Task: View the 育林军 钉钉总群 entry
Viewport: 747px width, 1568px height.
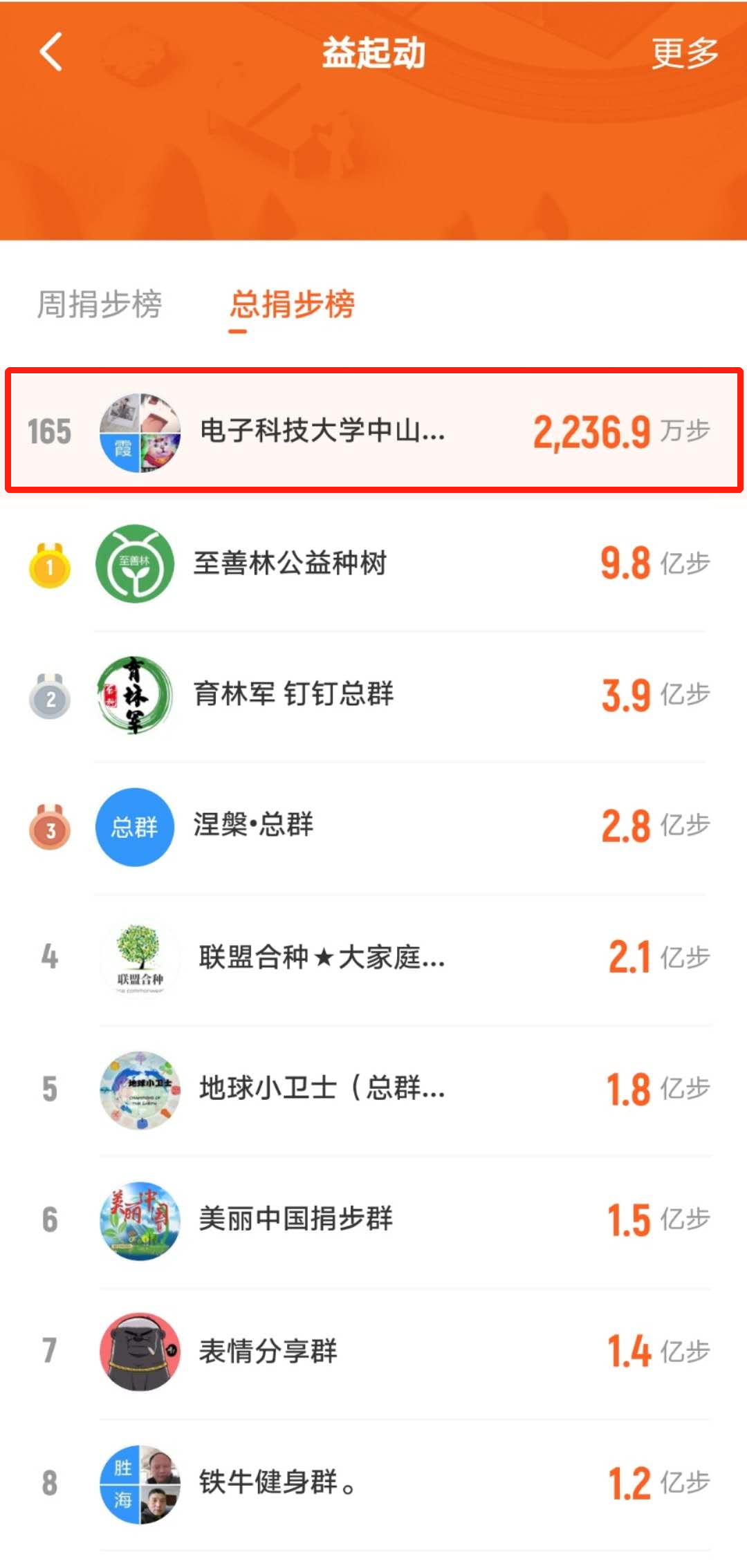Action: [373, 694]
